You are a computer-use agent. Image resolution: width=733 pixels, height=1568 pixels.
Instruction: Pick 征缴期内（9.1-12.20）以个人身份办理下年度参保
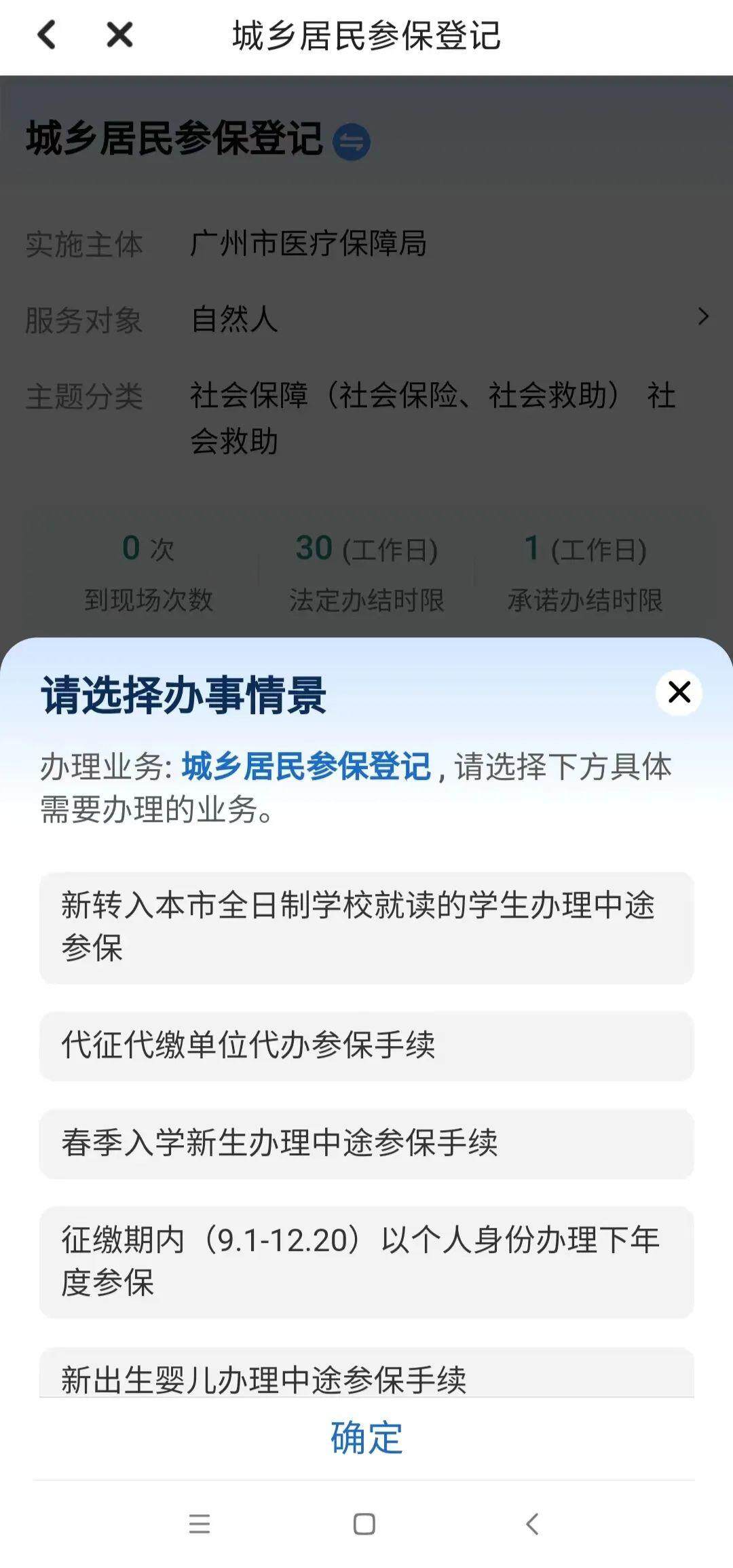click(x=366, y=1261)
